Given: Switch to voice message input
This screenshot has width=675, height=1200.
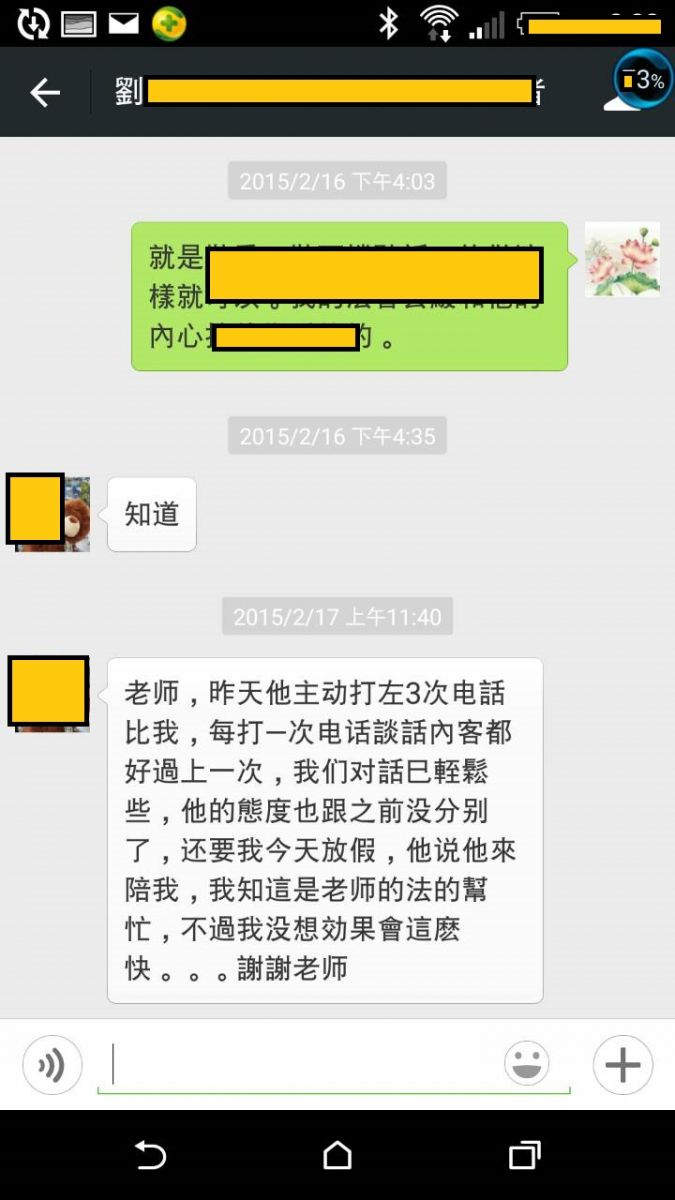Looking at the screenshot, I should coord(52,1065).
